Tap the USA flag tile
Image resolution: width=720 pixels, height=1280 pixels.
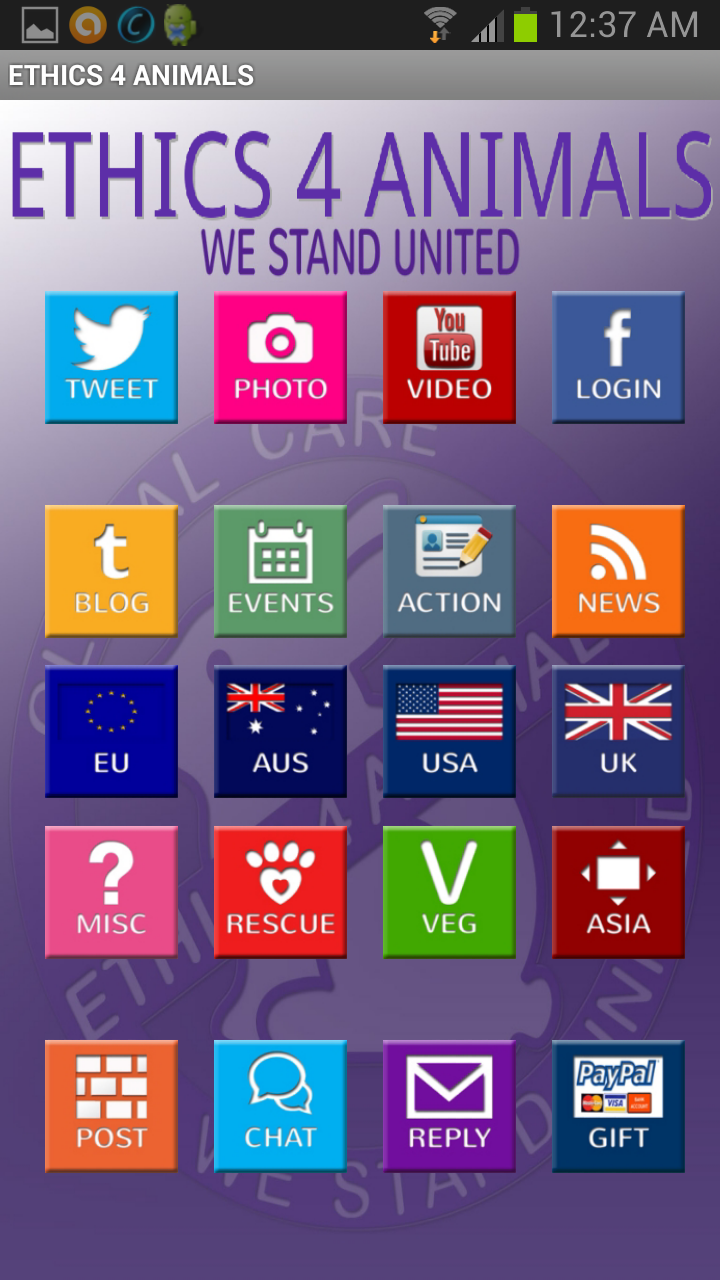tap(449, 731)
